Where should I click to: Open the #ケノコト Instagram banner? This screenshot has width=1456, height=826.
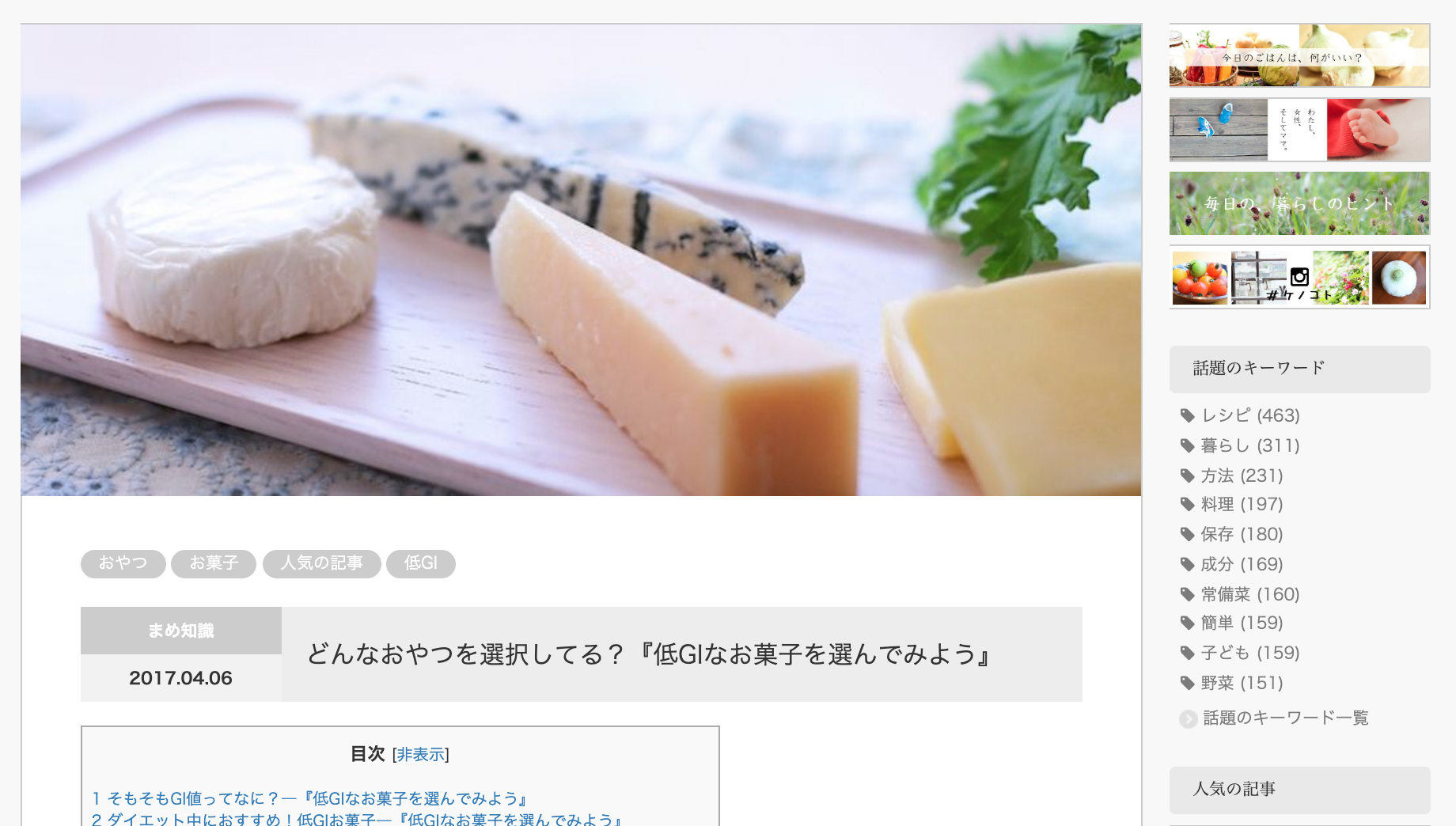[1299, 278]
